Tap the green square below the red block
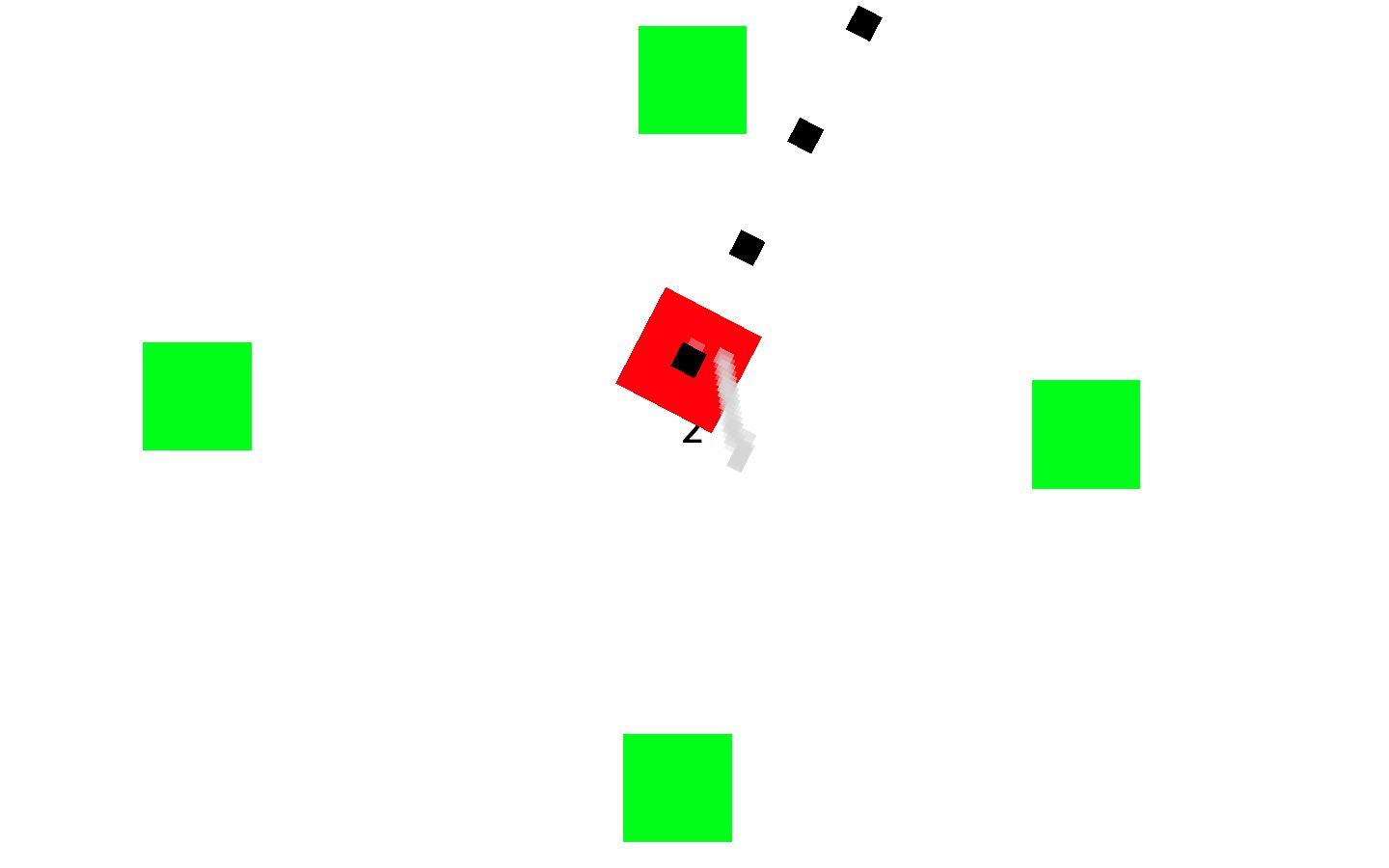Screen dimensions: 1389x868 677,787
